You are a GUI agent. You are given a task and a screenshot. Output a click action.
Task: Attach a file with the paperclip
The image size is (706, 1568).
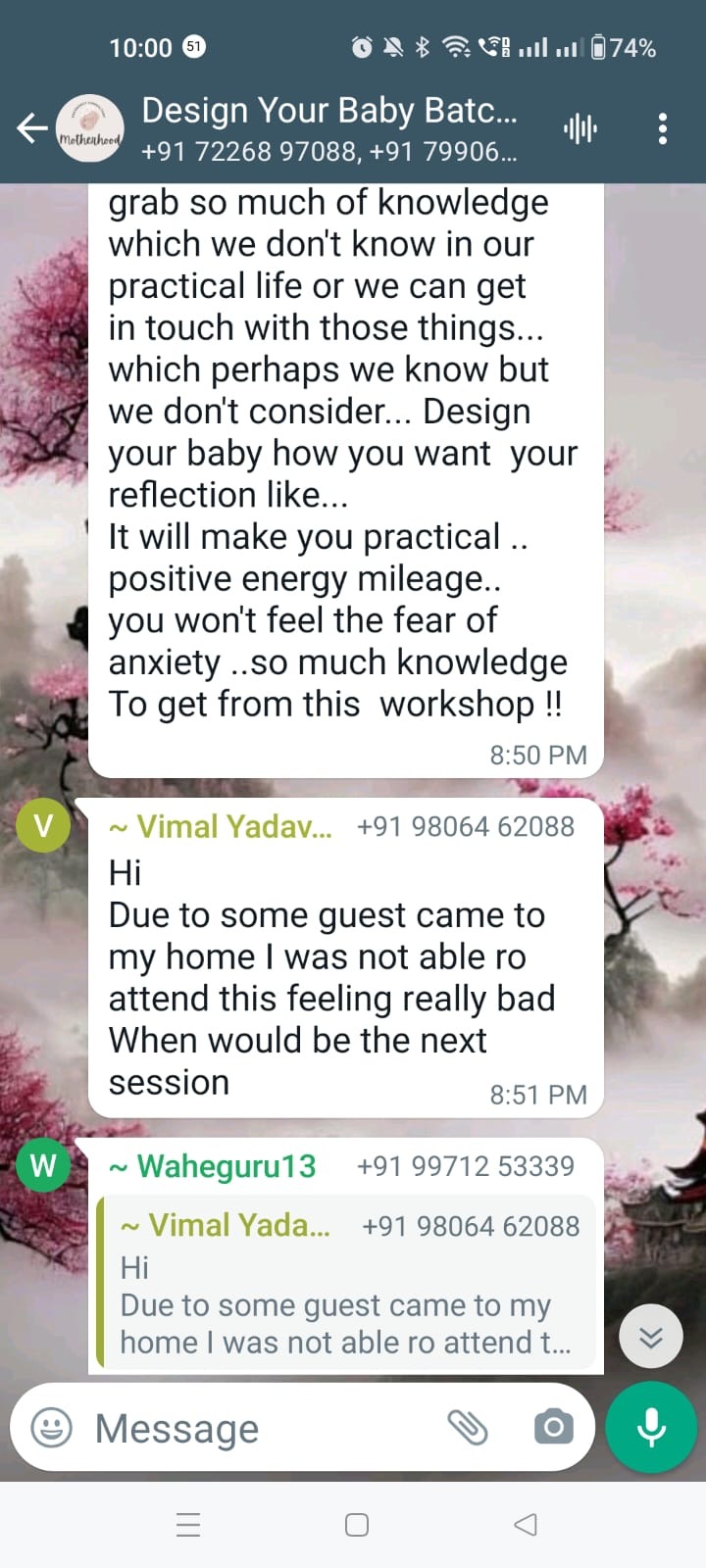pos(468,1428)
